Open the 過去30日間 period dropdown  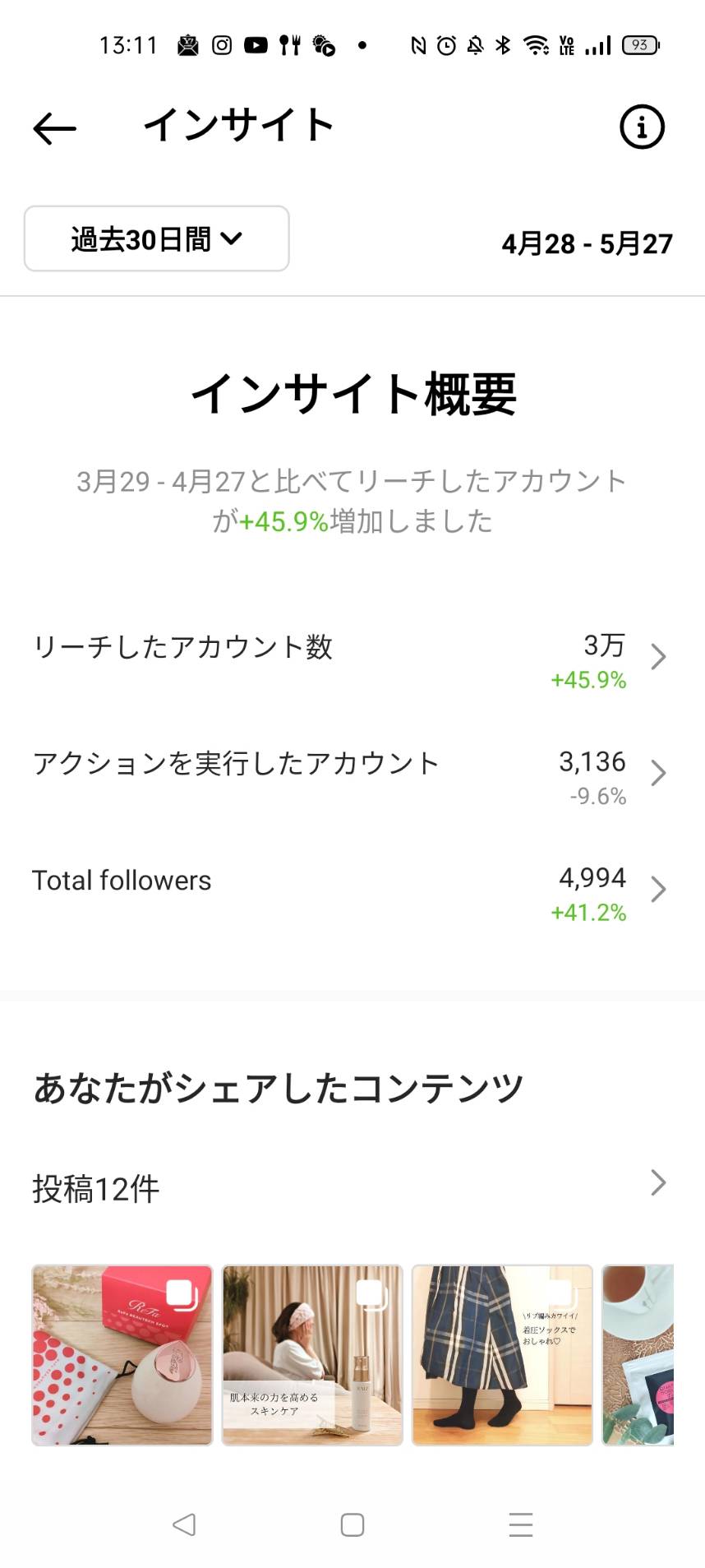157,238
